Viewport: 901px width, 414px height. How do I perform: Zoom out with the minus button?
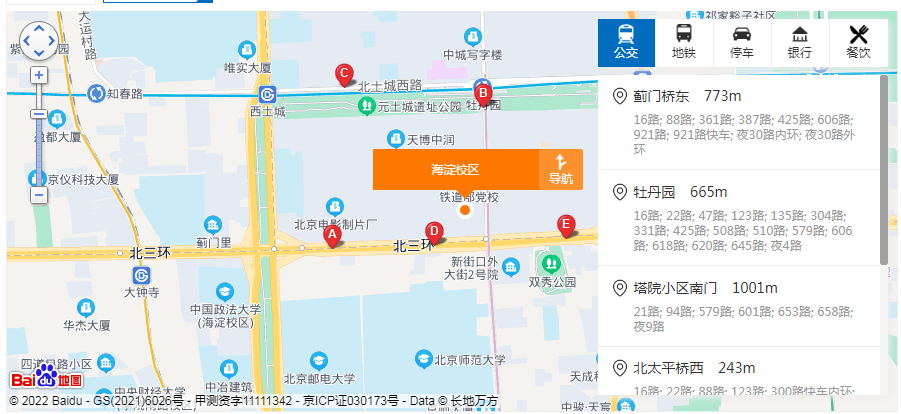(x=39, y=195)
